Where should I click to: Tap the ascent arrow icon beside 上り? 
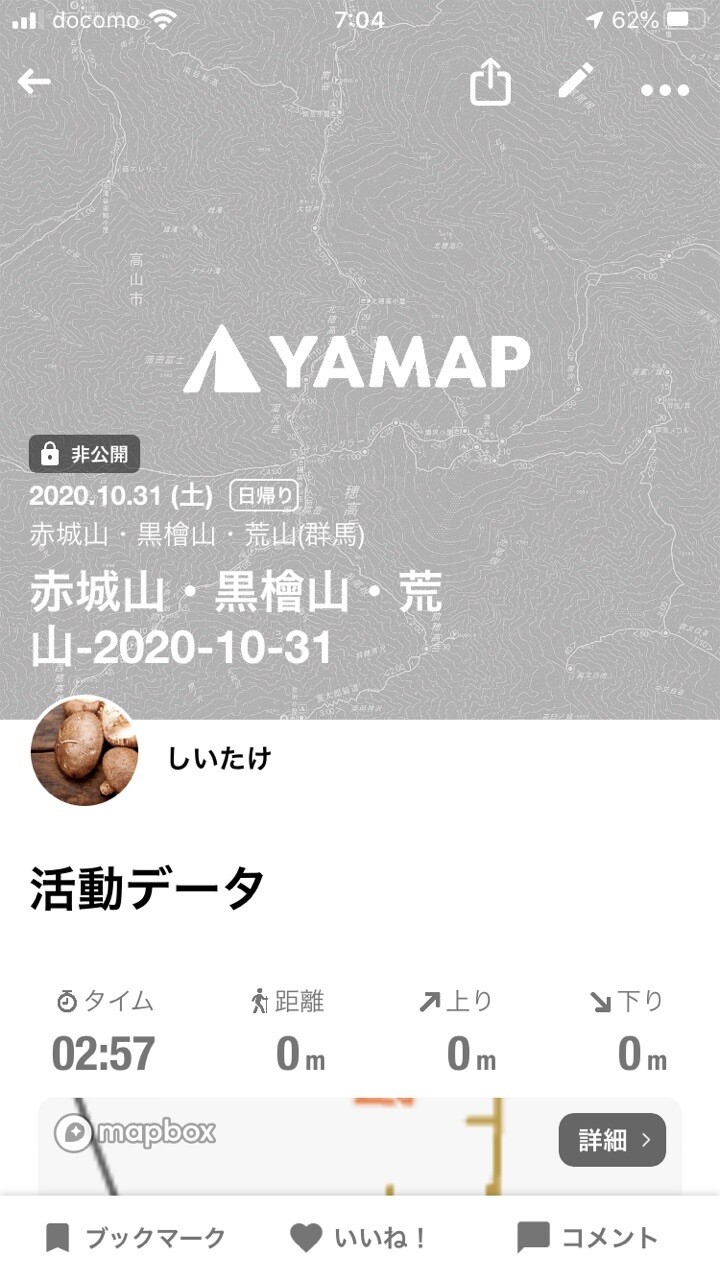[x=430, y=998]
